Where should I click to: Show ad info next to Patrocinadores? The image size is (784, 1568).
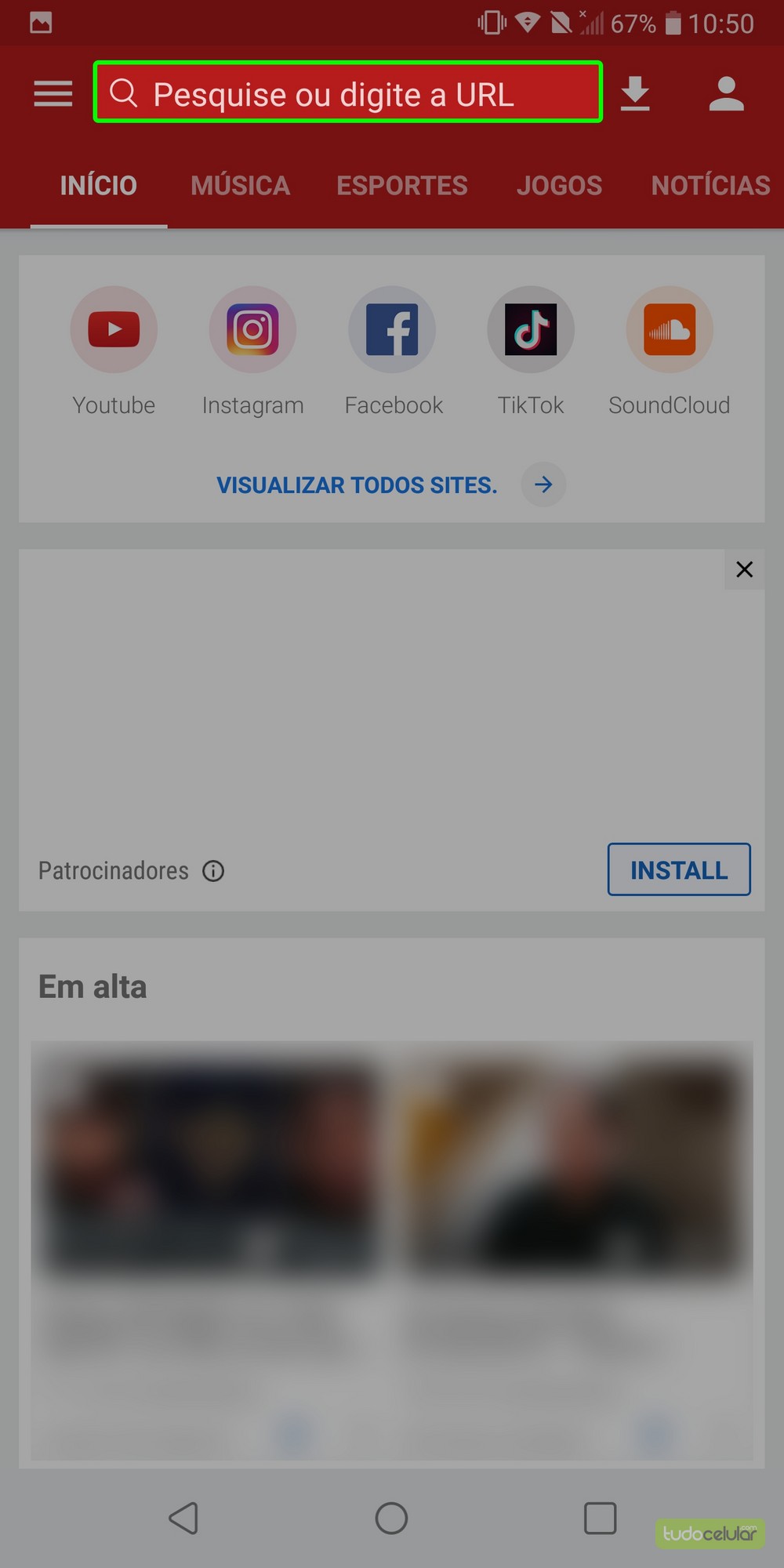(x=213, y=871)
